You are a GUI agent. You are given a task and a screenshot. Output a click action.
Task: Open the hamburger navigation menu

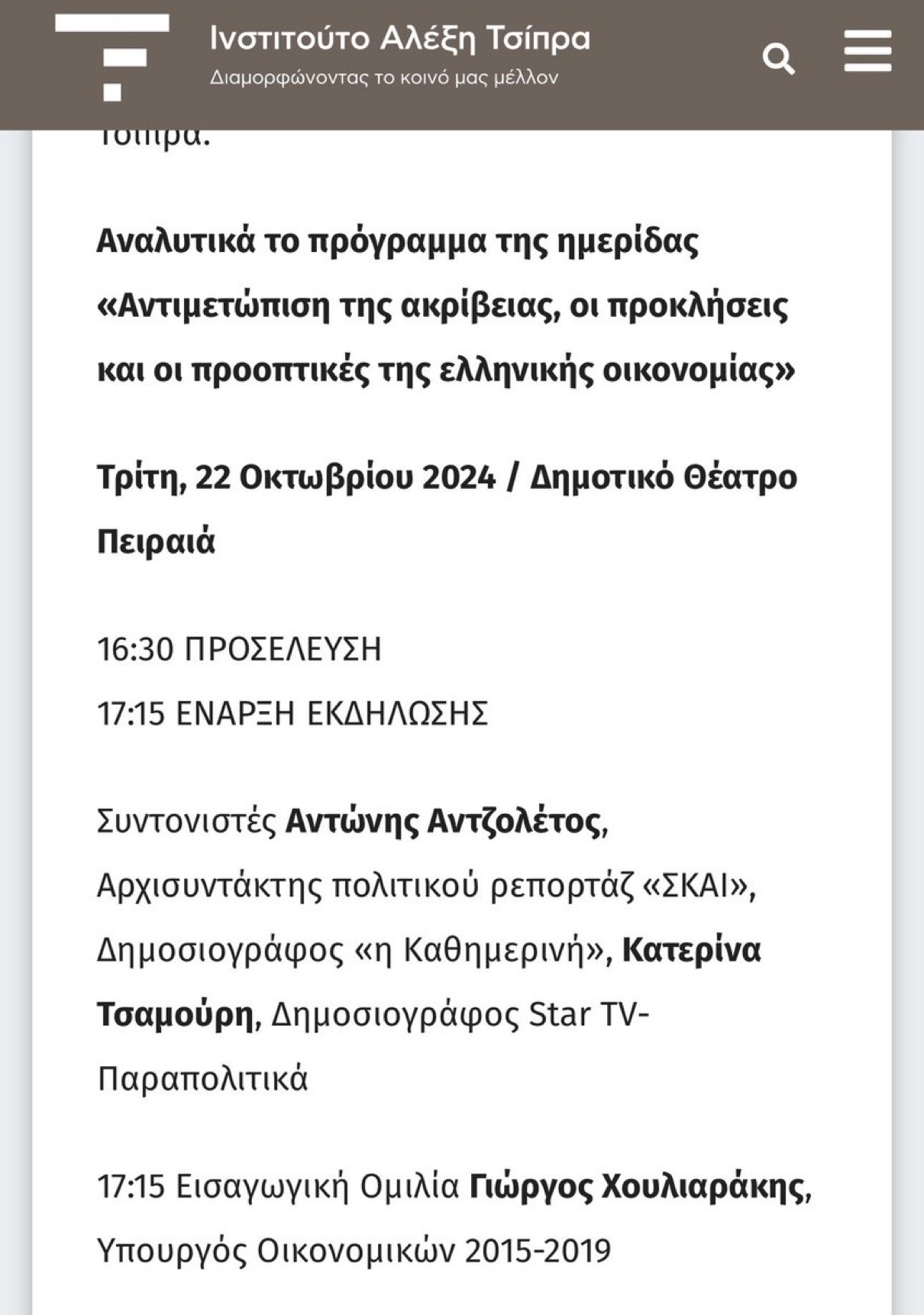pos(867,51)
